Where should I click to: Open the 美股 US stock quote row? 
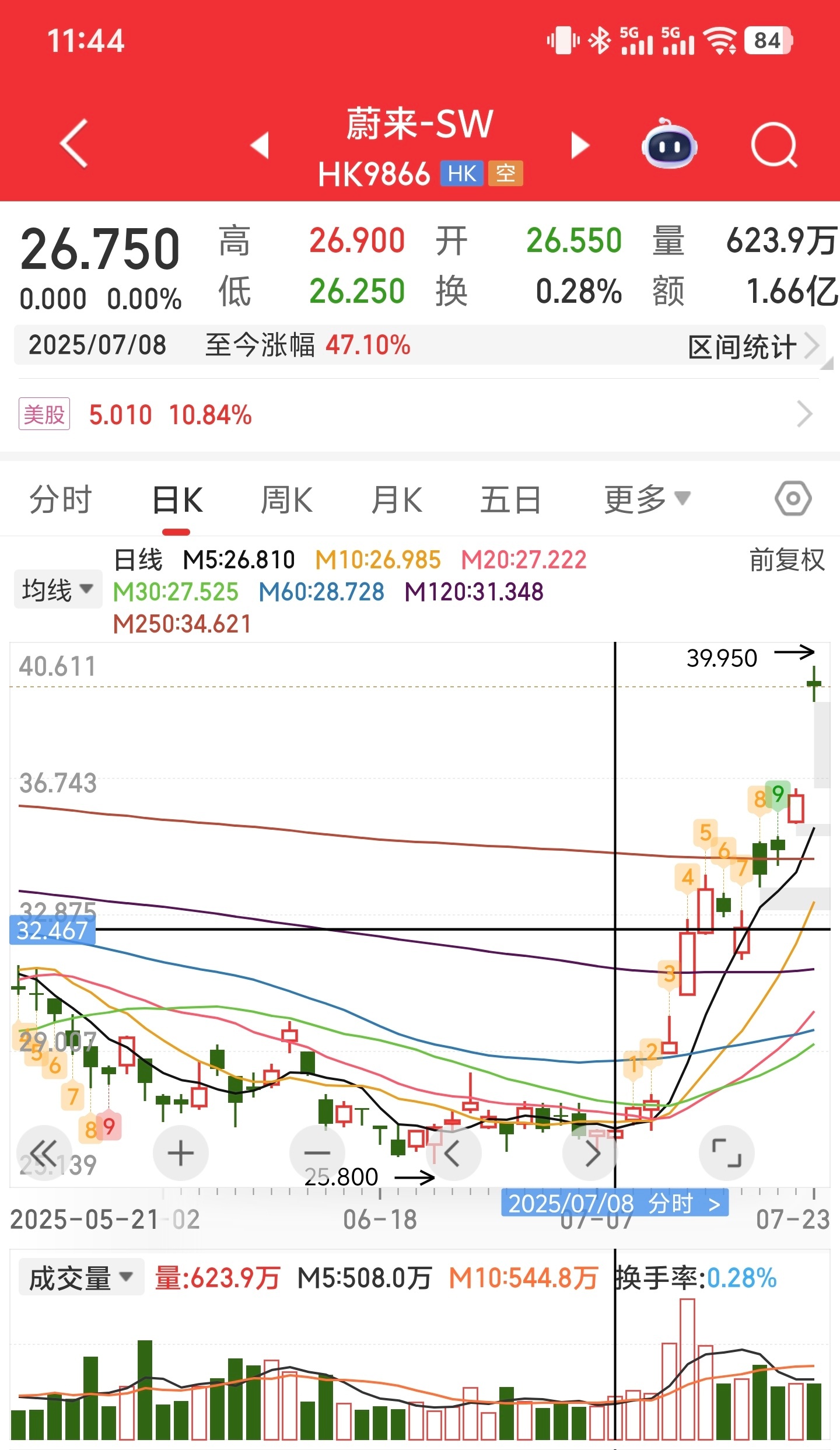(x=420, y=414)
